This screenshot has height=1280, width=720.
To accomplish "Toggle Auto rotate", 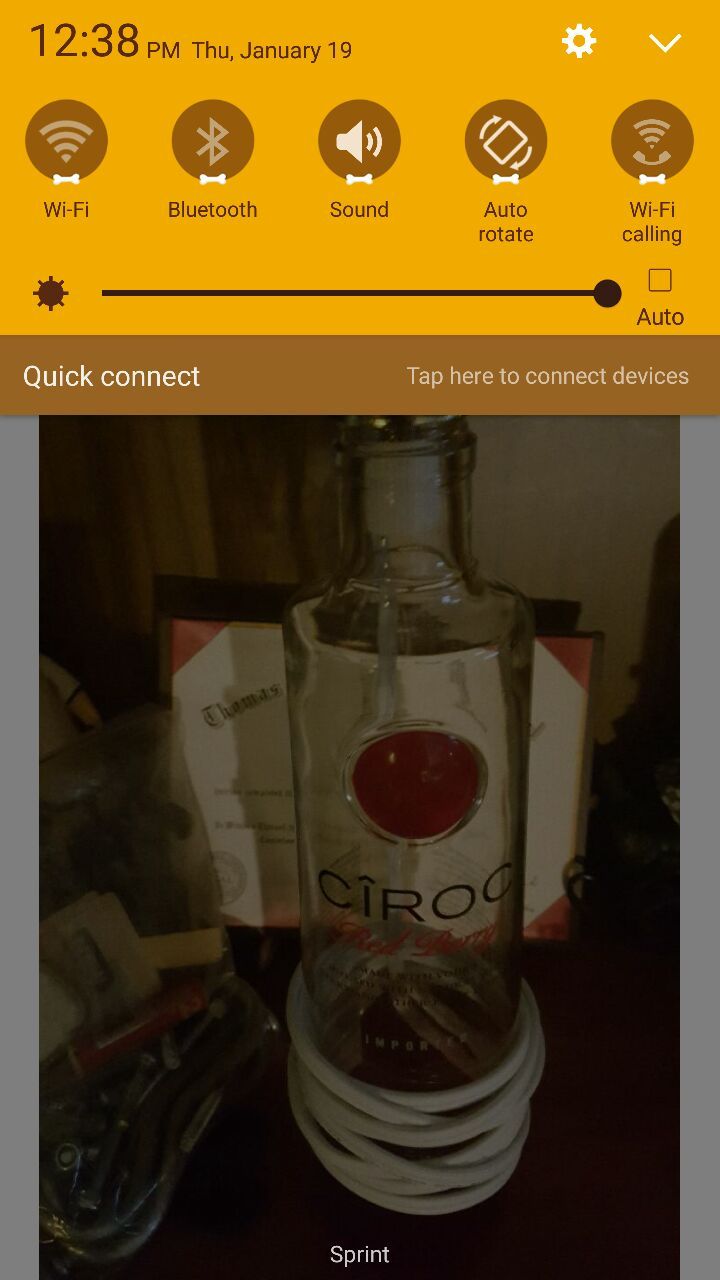I will pyautogui.click(x=506, y=141).
